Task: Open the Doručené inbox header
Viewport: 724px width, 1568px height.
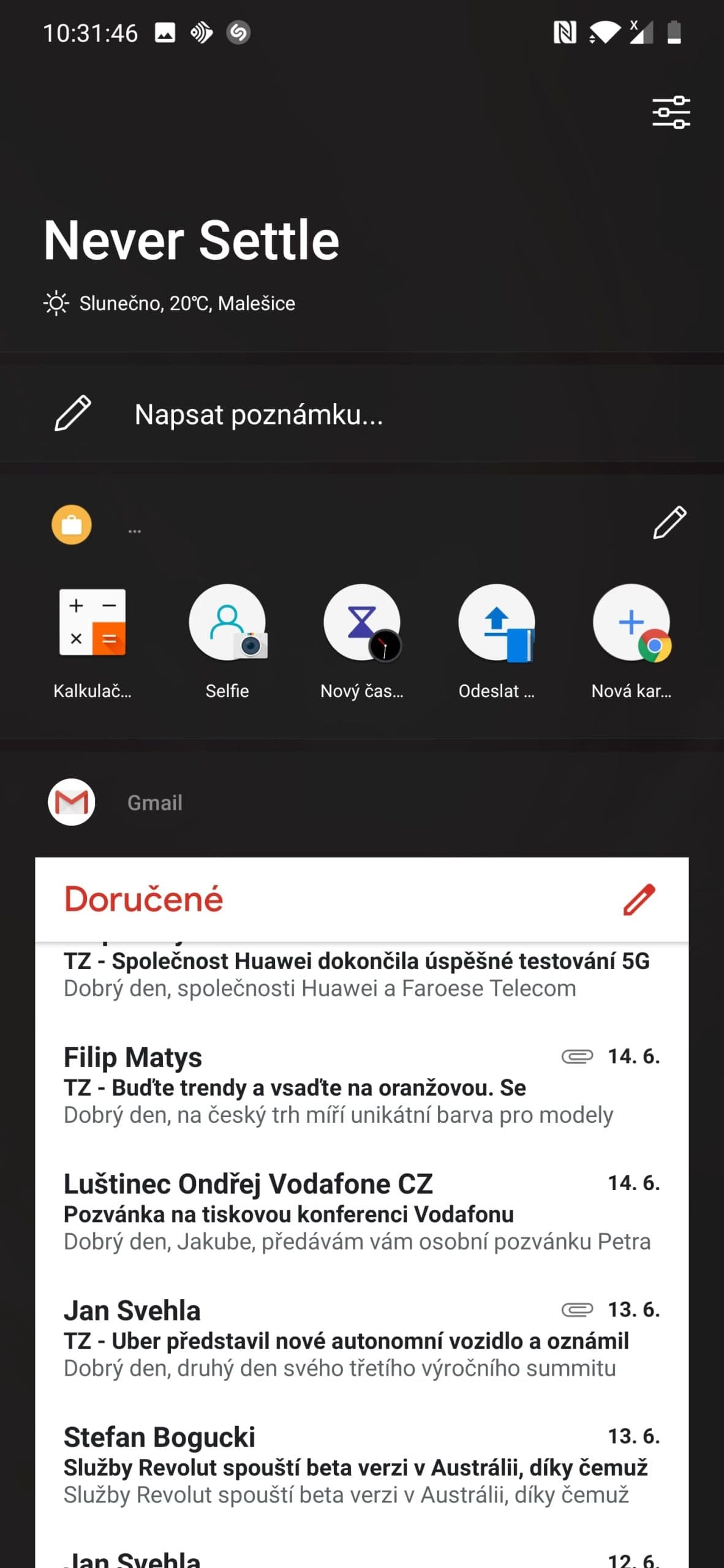Action: click(x=144, y=899)
